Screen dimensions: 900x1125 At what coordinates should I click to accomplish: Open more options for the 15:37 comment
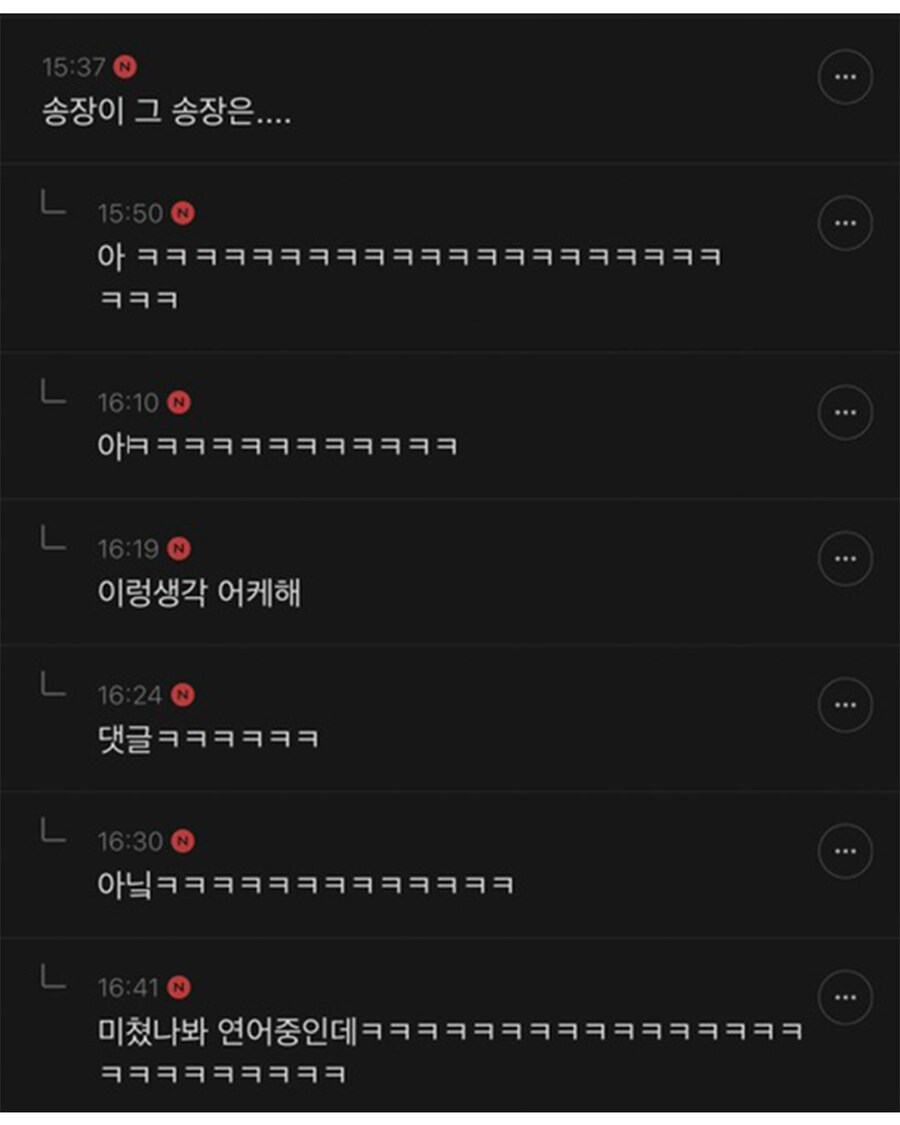pos(845,76)
